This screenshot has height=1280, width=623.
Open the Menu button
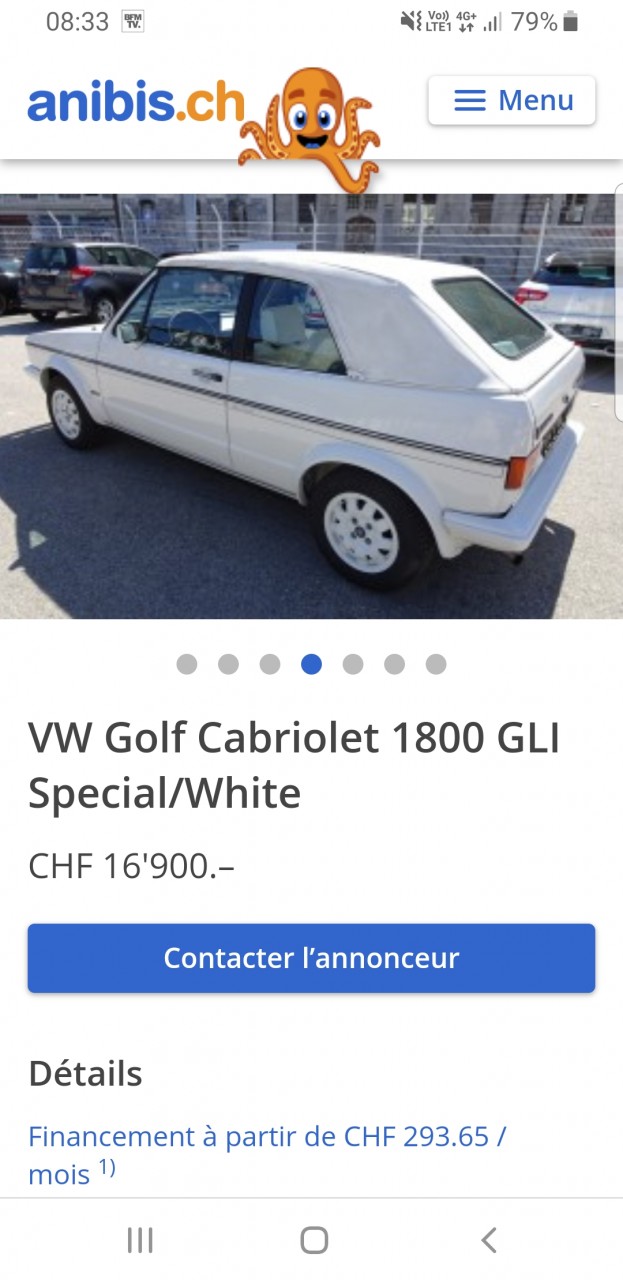click(x=512, y=101)
